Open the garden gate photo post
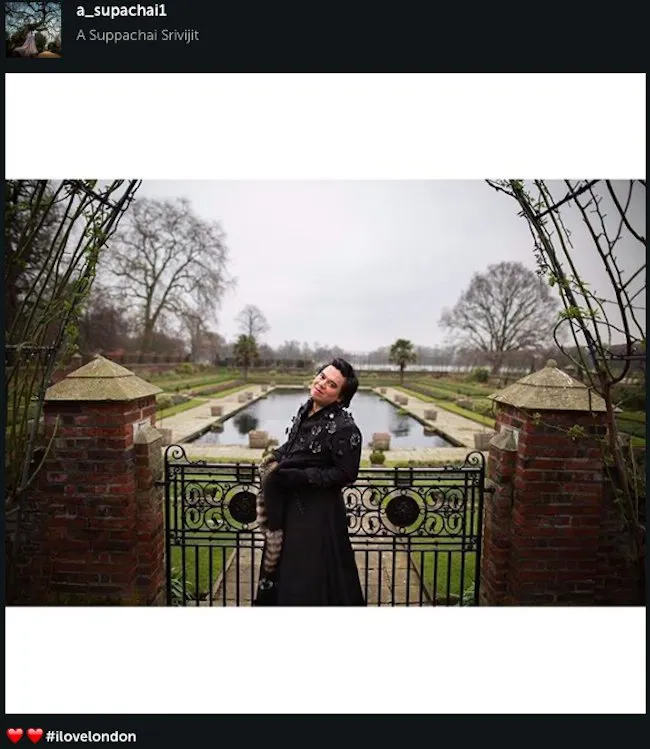650x749 pixels. pos(325,392)
